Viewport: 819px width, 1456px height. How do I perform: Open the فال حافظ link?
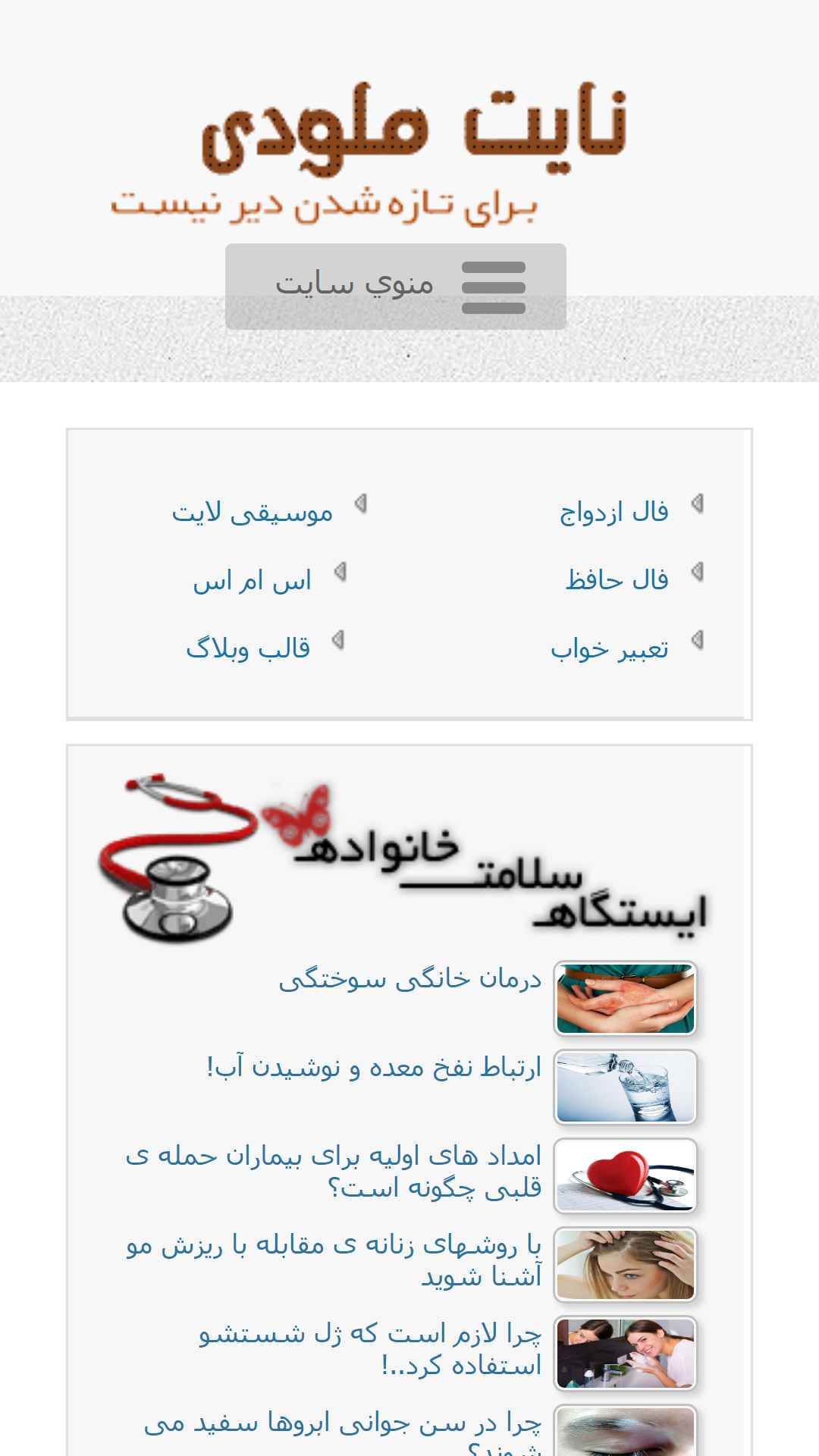[x=617, y=580]
